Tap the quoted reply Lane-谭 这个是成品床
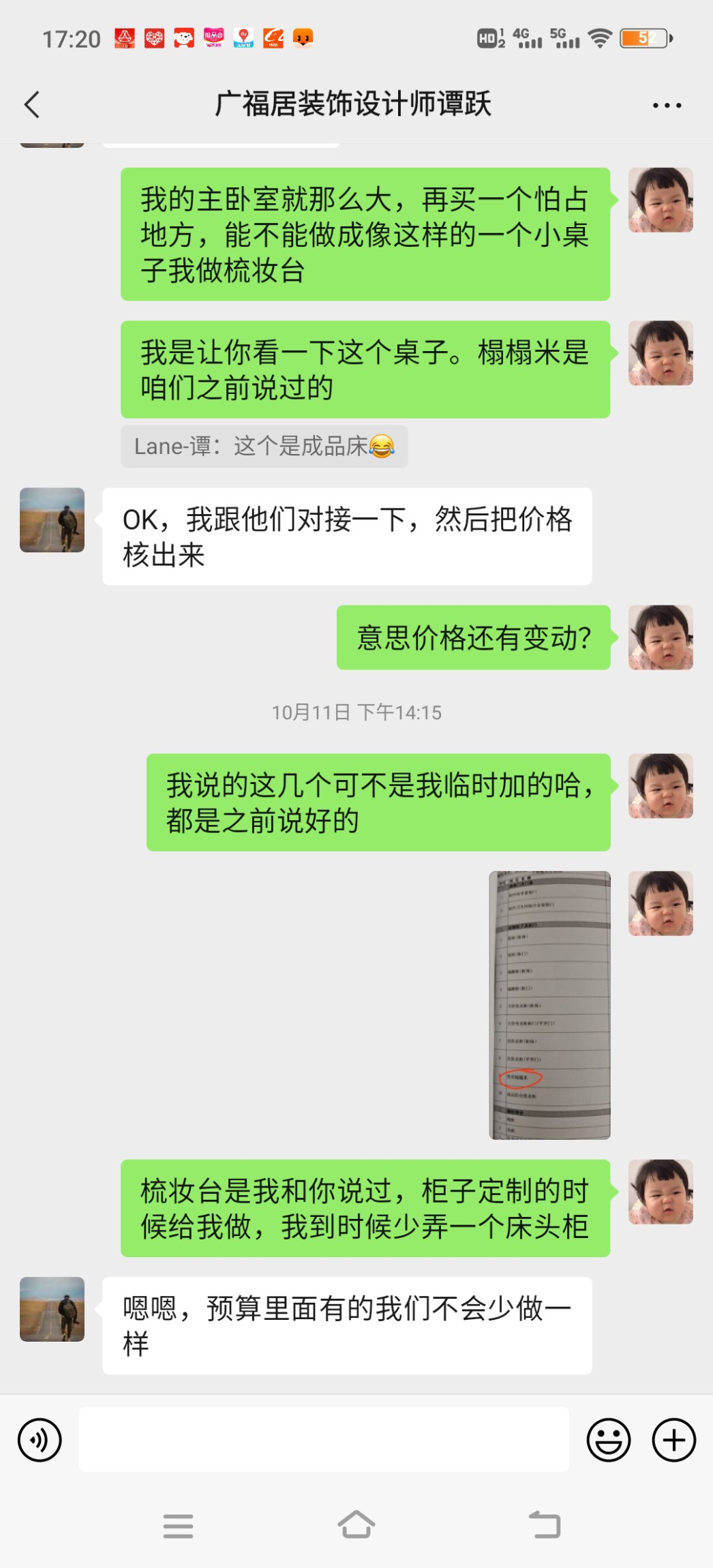Image resolution: width=713 pixels, height=1568 pixels. coord(264,447)
